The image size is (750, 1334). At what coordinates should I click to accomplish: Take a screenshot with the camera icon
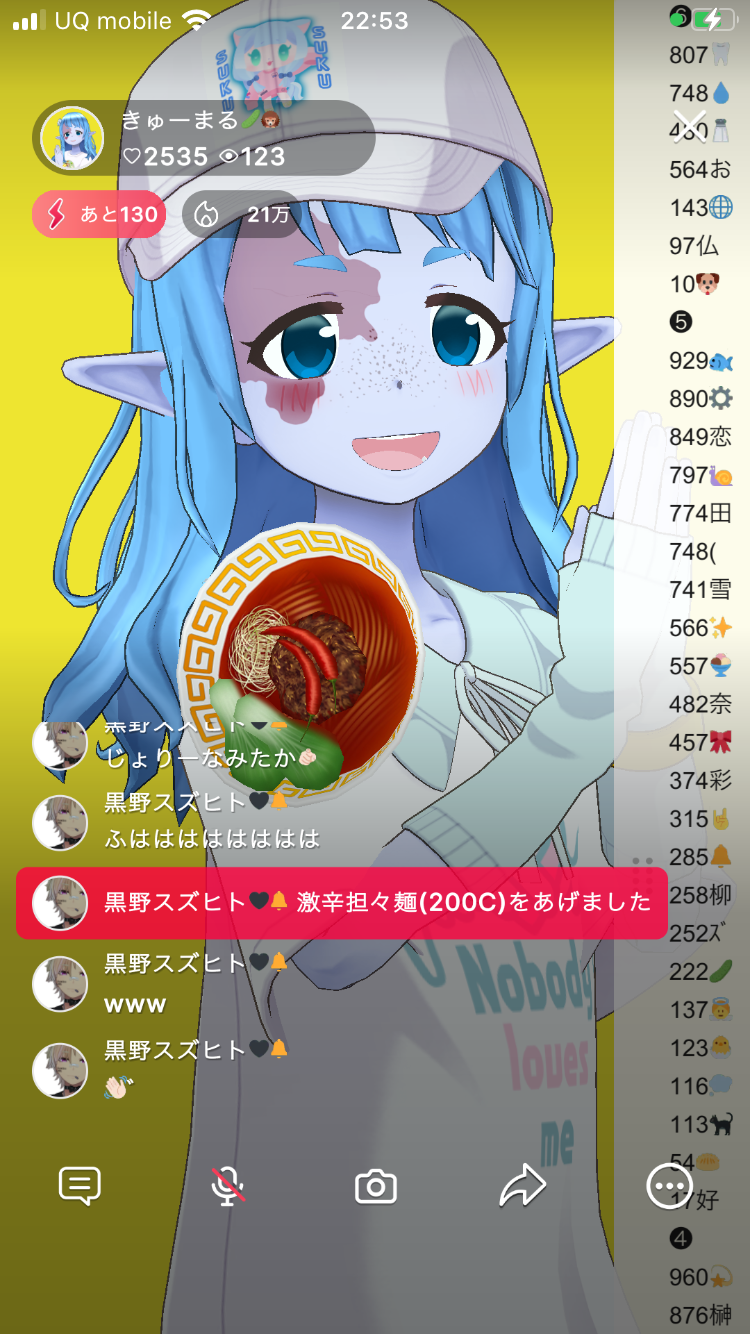click(376, 1187)
